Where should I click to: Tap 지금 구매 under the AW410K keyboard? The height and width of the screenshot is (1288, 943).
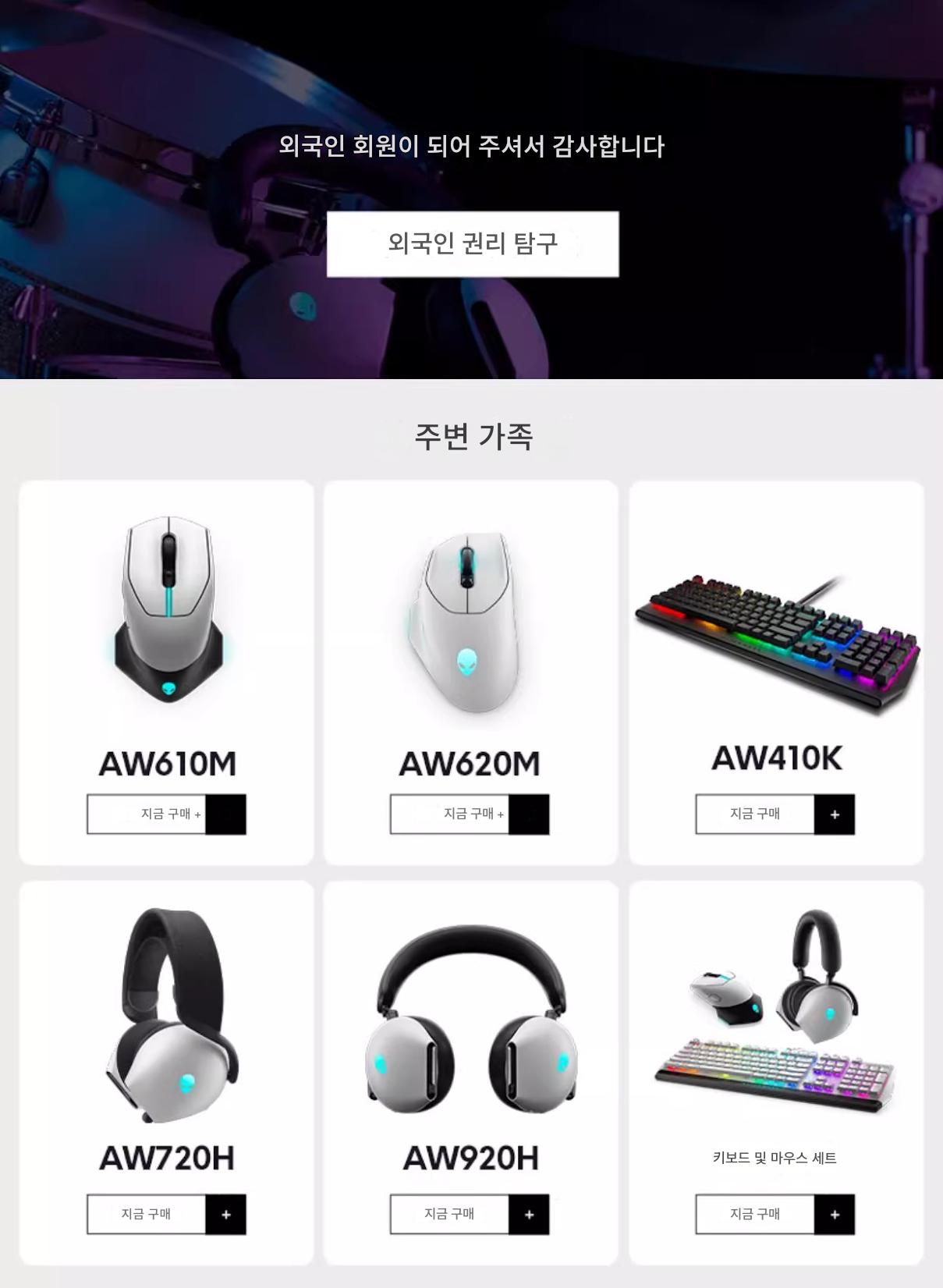point(775,814)
